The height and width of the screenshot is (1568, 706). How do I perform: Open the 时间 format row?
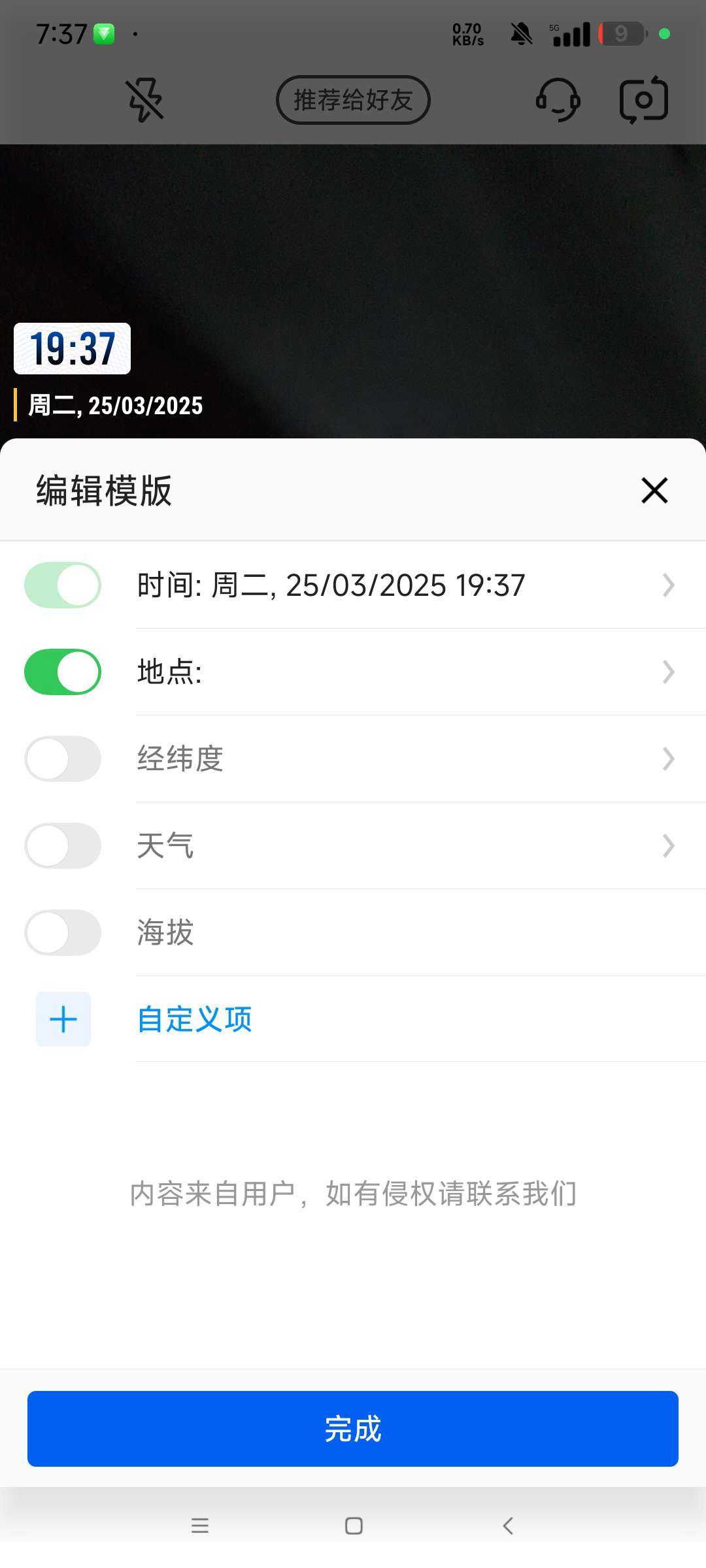point(405,585)
